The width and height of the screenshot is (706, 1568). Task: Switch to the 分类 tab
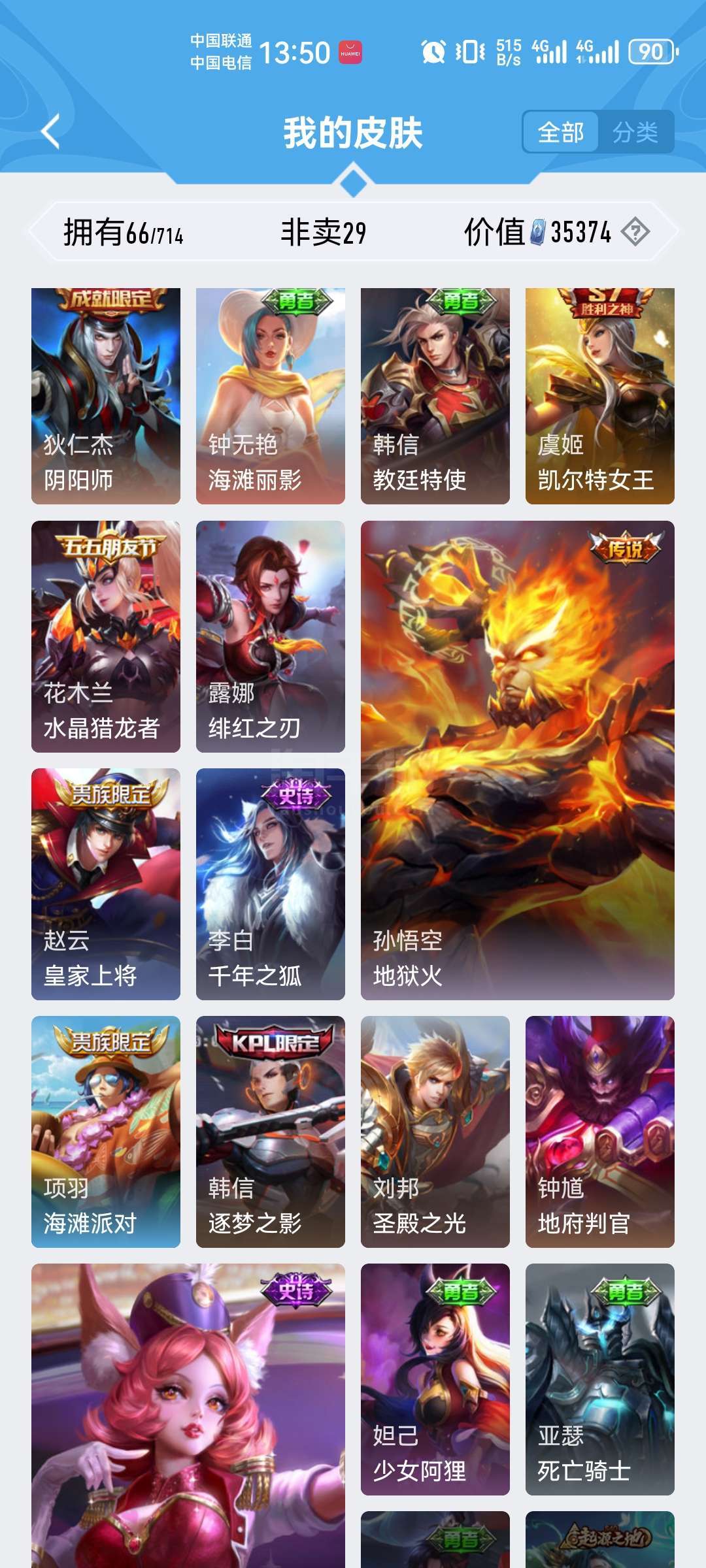click(635, 133)
